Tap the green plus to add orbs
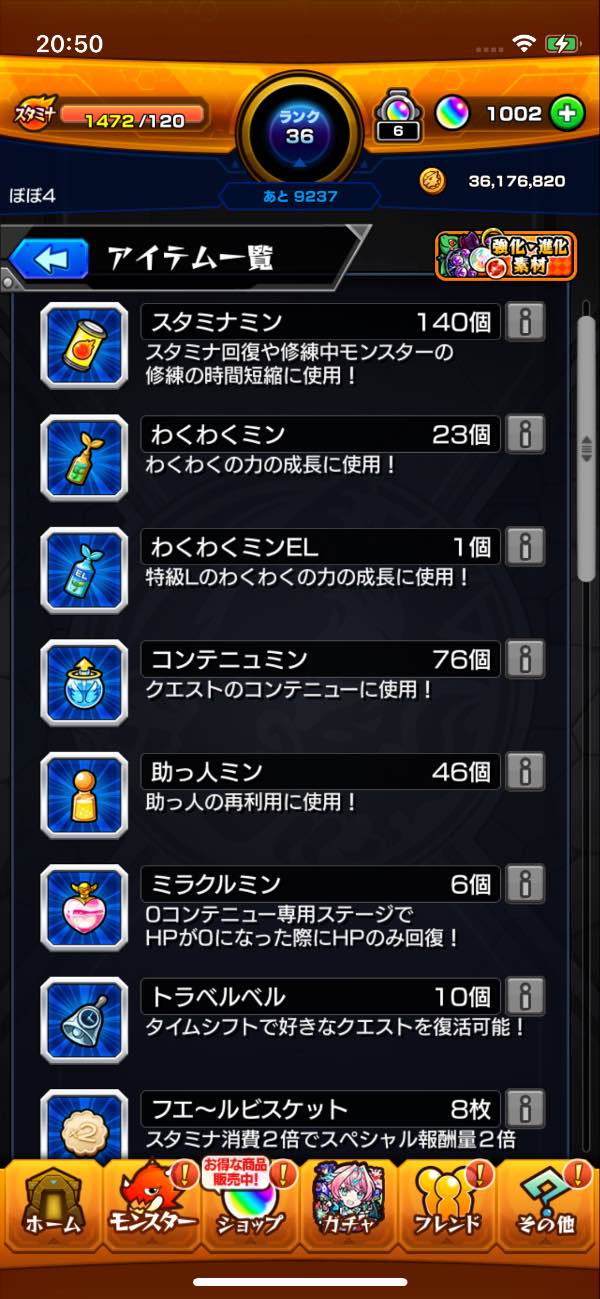Viewport: 600px width, 1299px height. 566,114
